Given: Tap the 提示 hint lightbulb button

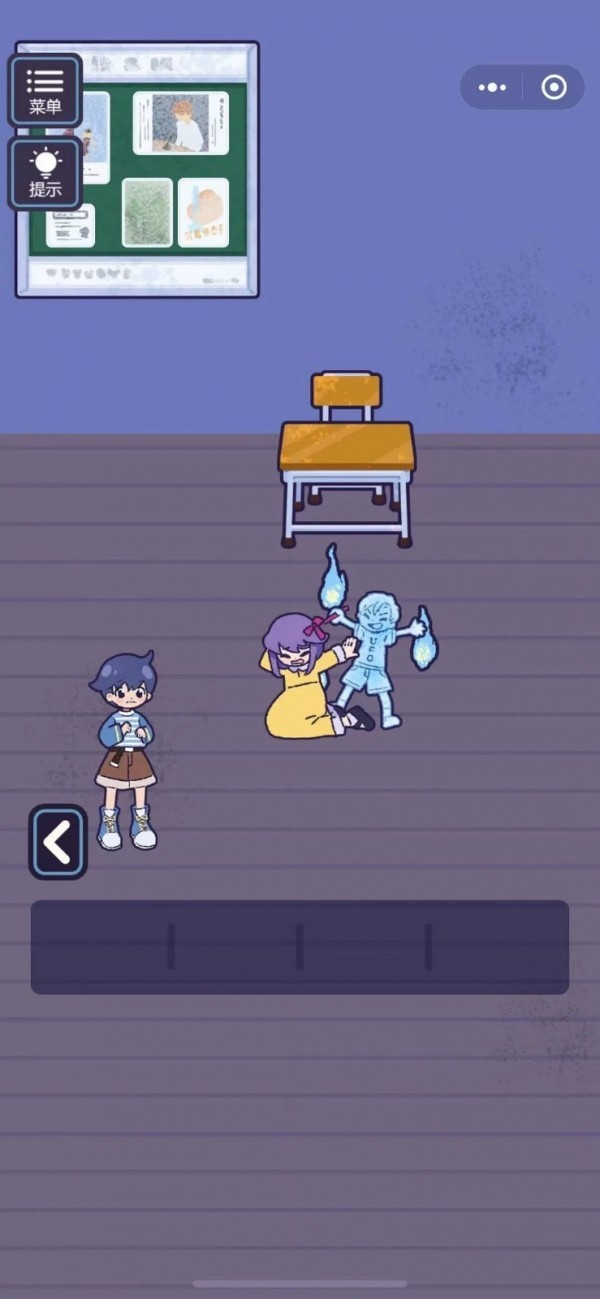Looking at the screenshot, I should (45, 173).
